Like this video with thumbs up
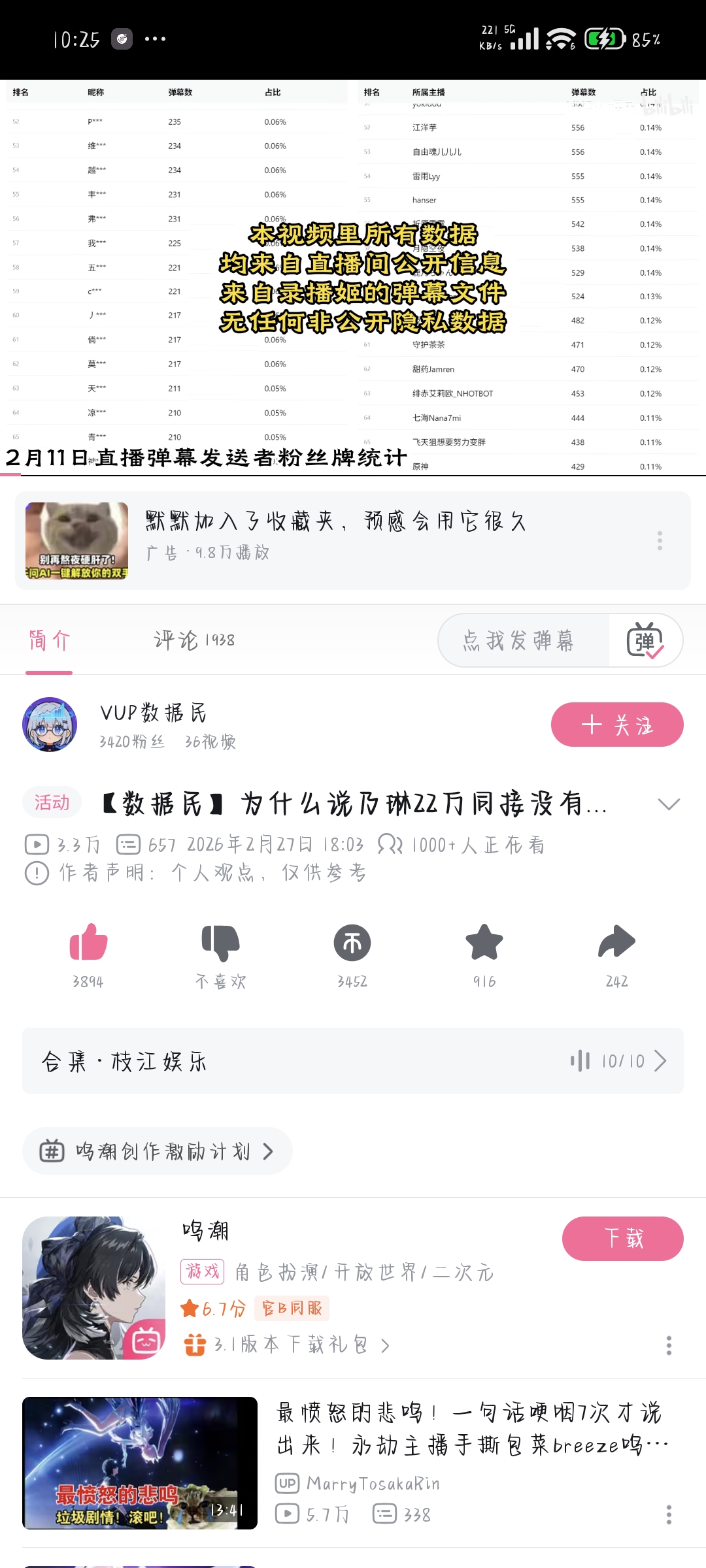This screenshot has height=1568, width=706. [88, 942]
